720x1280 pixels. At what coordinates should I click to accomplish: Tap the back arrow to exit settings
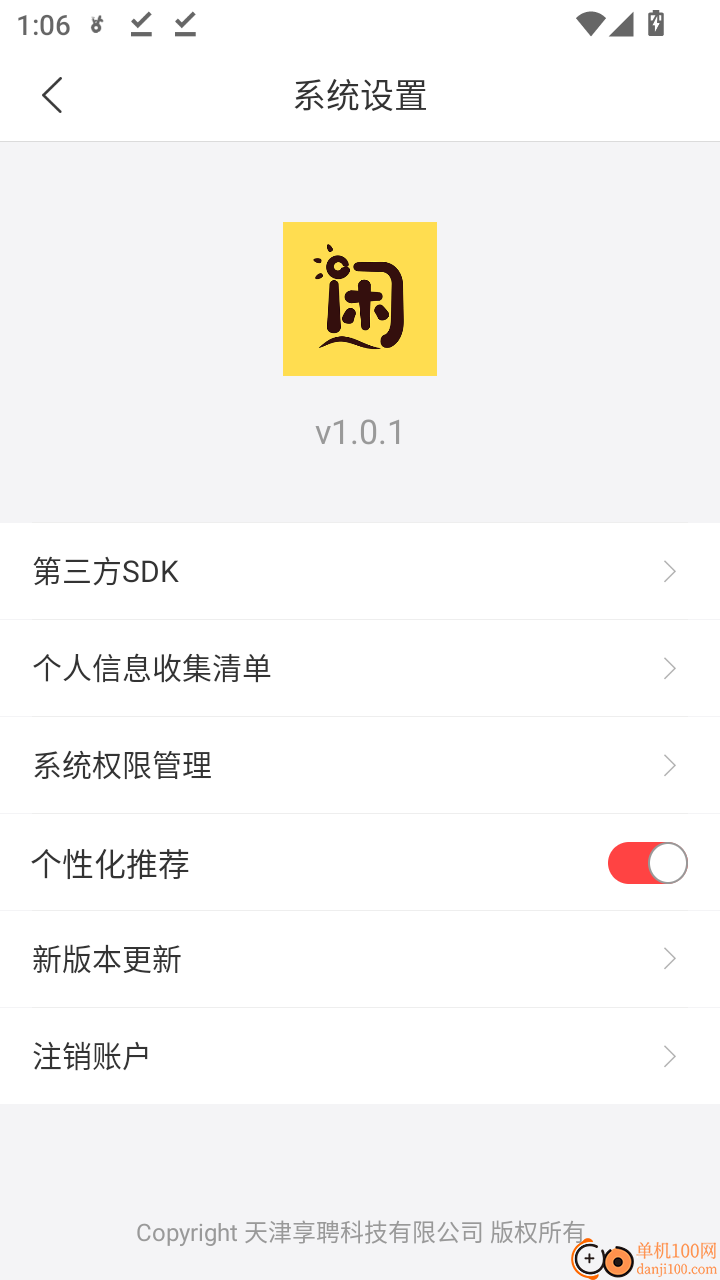click(x=52, y=95)
